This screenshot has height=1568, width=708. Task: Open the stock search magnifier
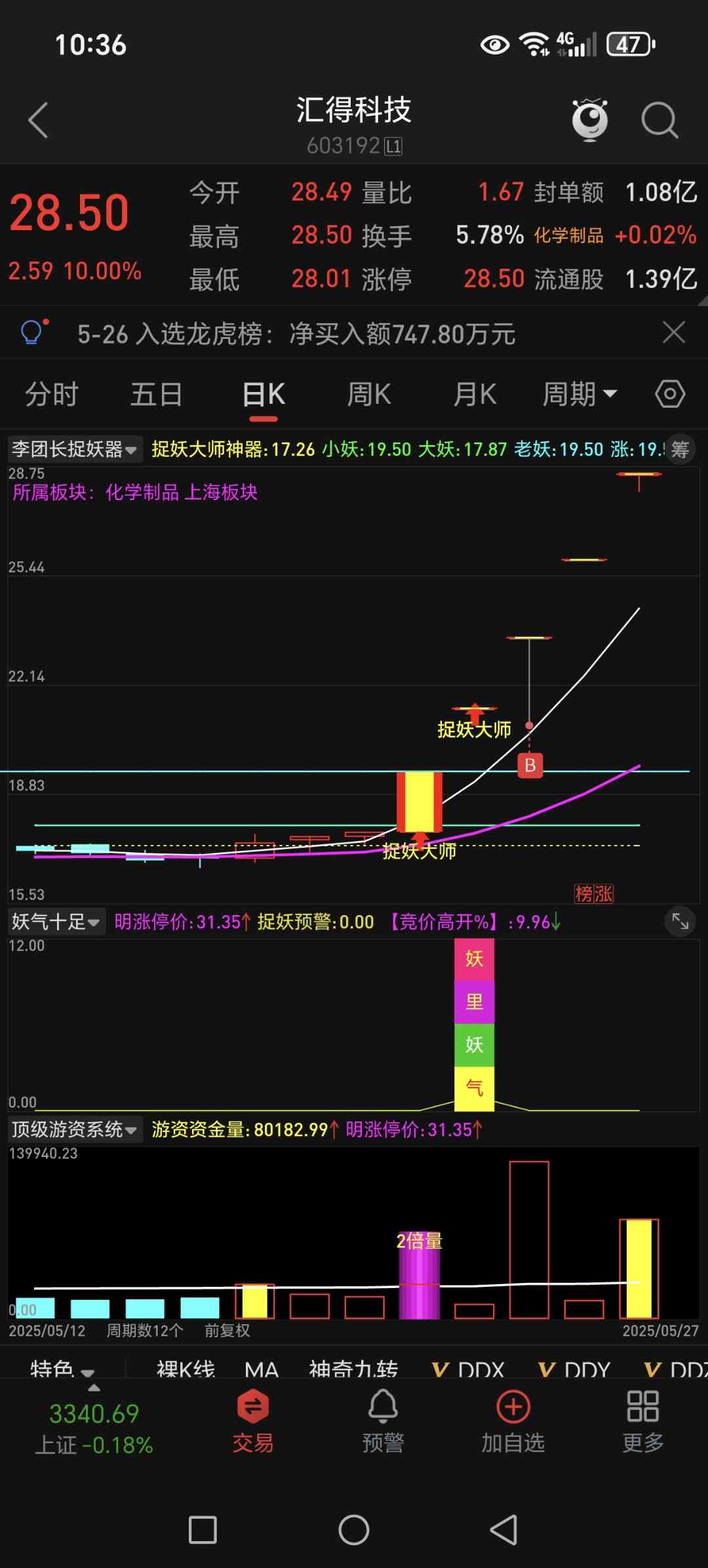coord(658,121)
